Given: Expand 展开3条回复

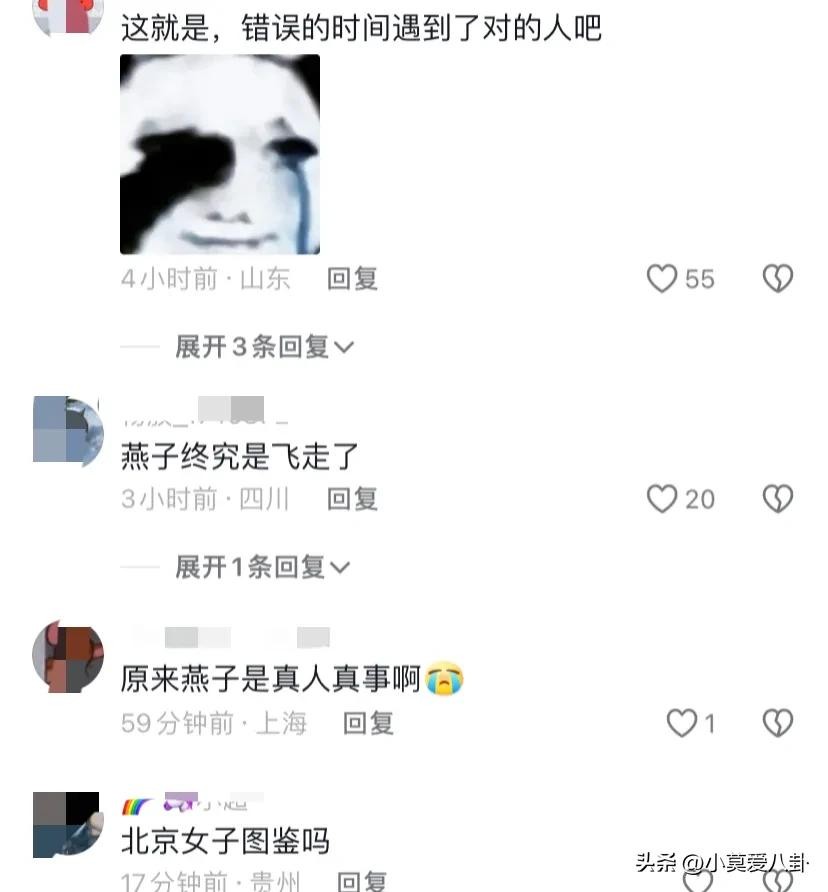Looking at the screenshot, I should [x=264, y=347].
